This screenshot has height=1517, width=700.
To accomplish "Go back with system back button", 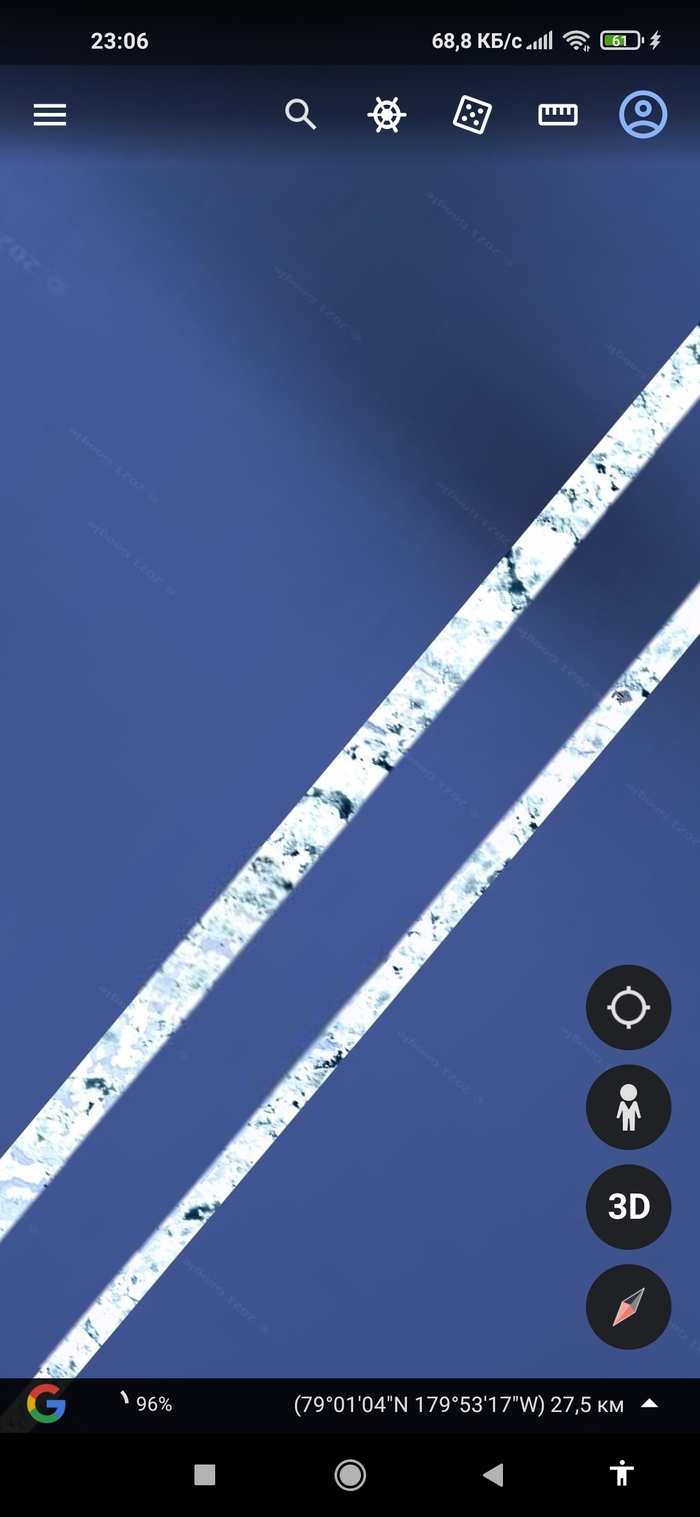I will point(492,1474).
